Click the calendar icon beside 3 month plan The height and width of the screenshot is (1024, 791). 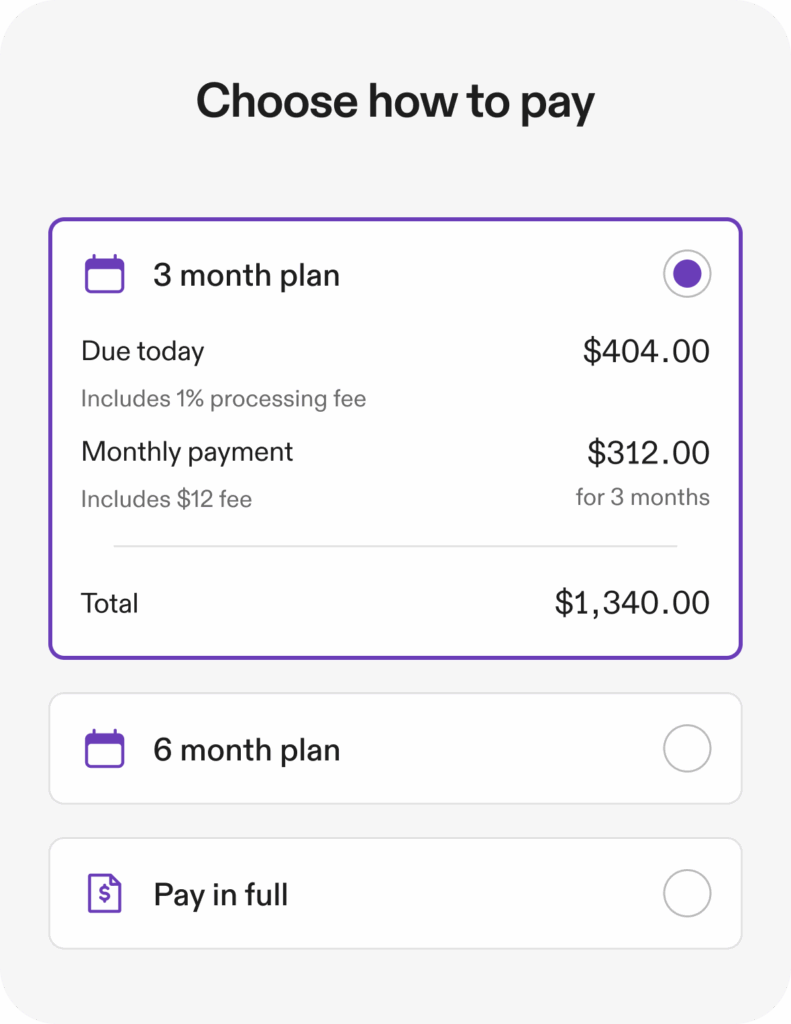(103, 273)
